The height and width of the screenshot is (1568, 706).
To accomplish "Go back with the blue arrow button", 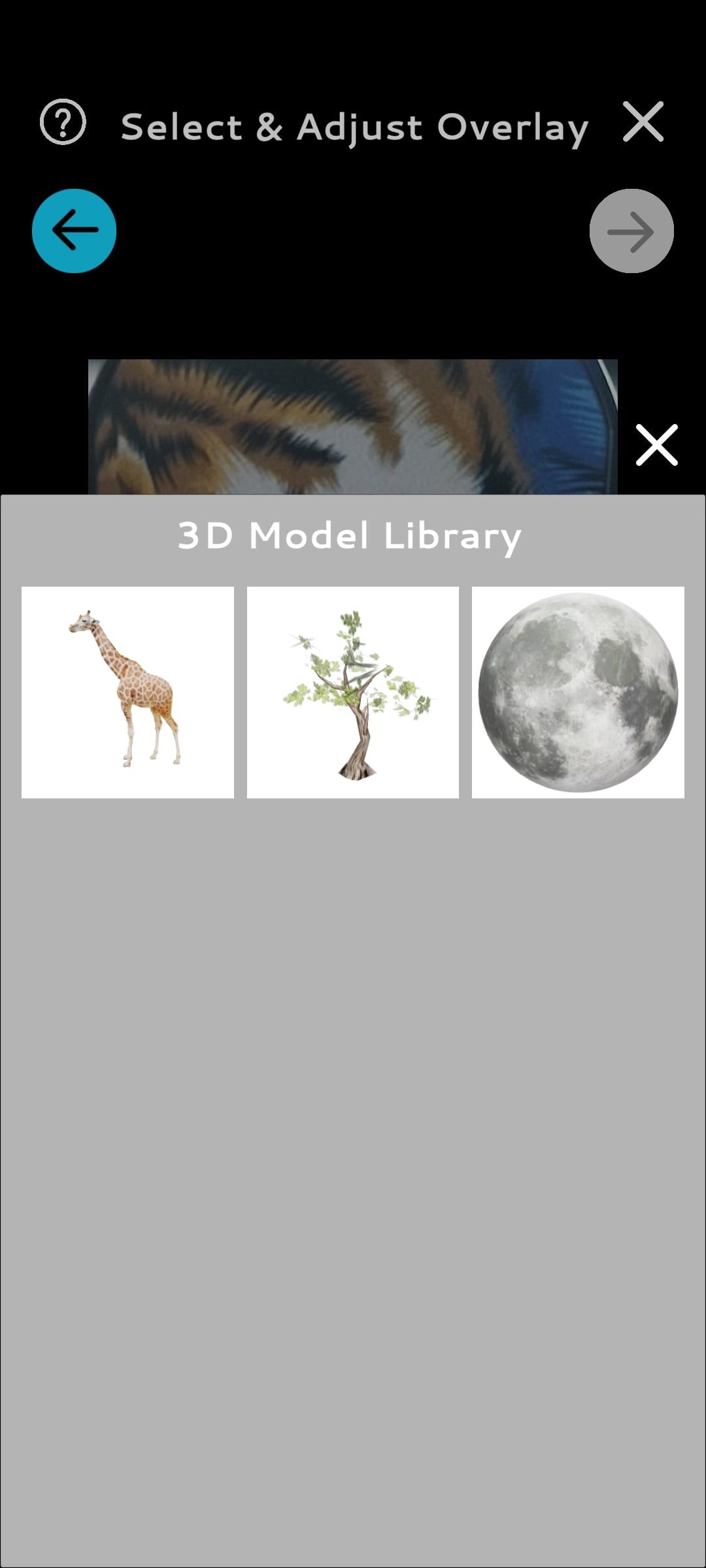I will click(x=74, y=231).
